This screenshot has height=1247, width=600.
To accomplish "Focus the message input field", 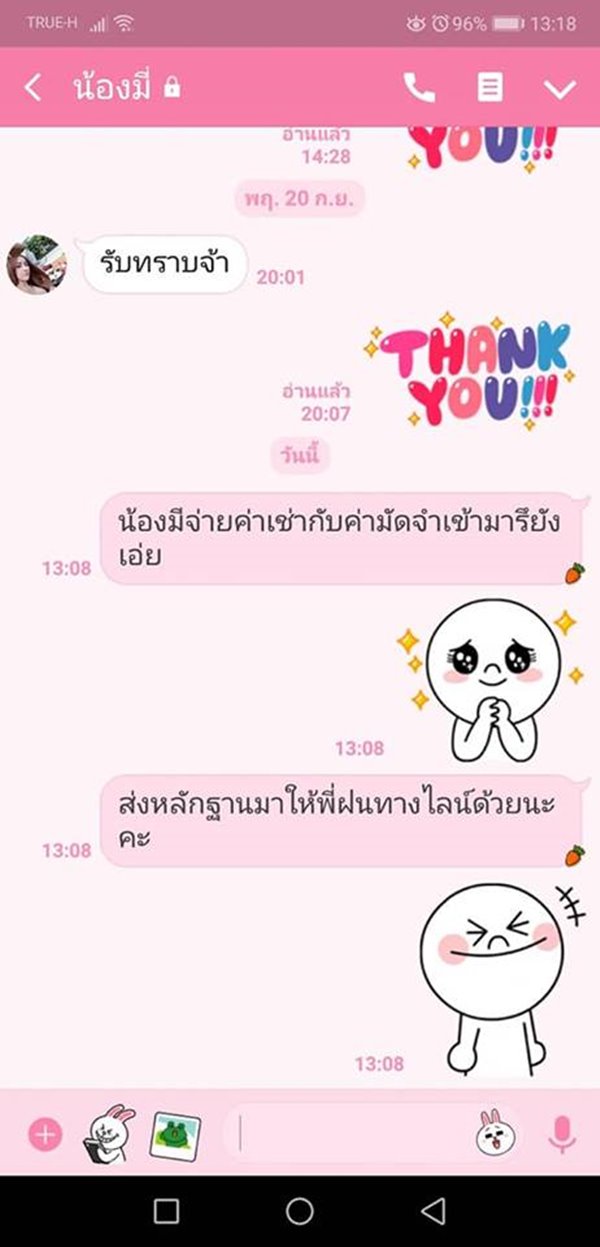I will [x=350, y=1134].
